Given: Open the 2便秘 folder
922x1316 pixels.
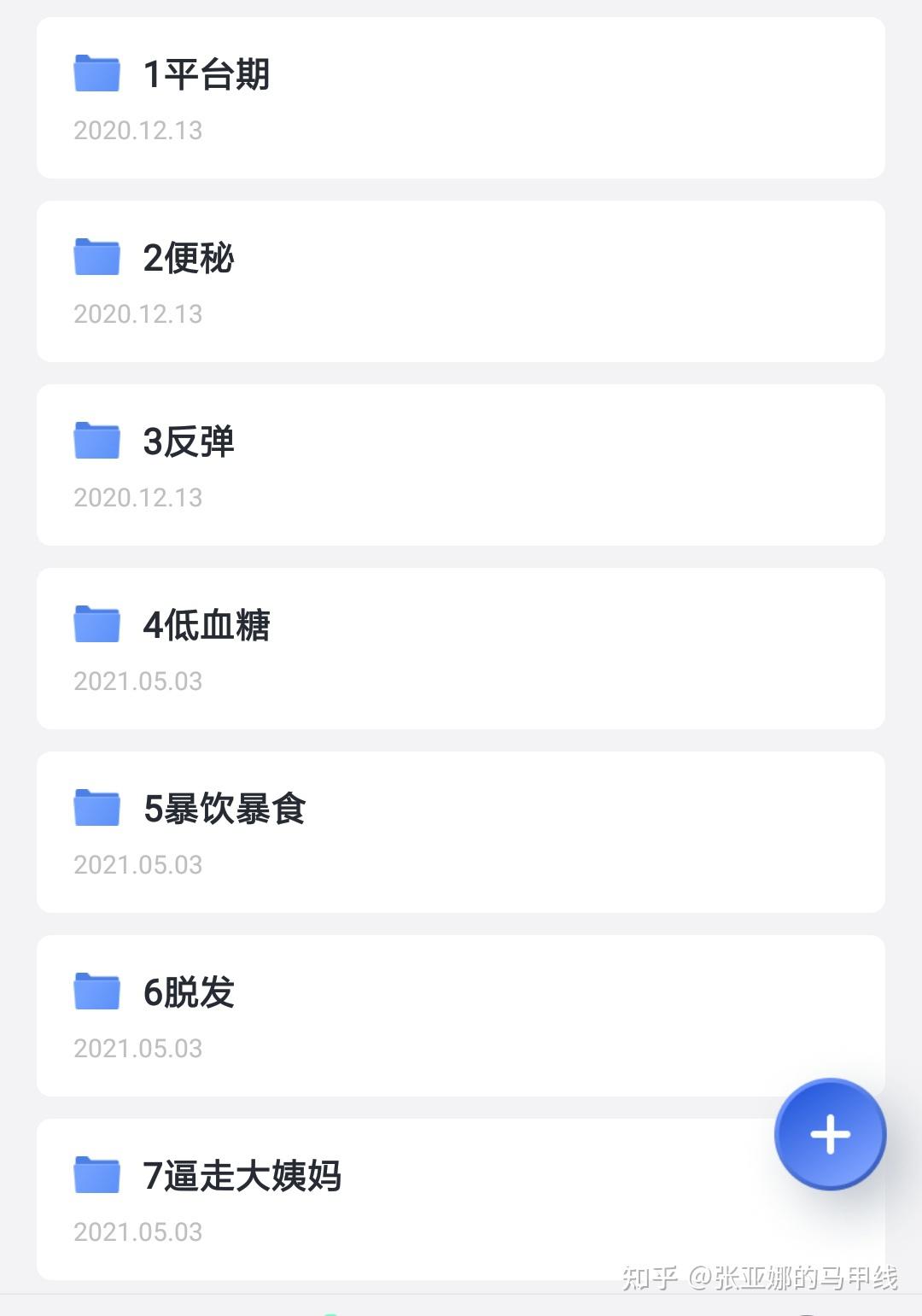Looking at the screenshot, I should tap(461, 281).
